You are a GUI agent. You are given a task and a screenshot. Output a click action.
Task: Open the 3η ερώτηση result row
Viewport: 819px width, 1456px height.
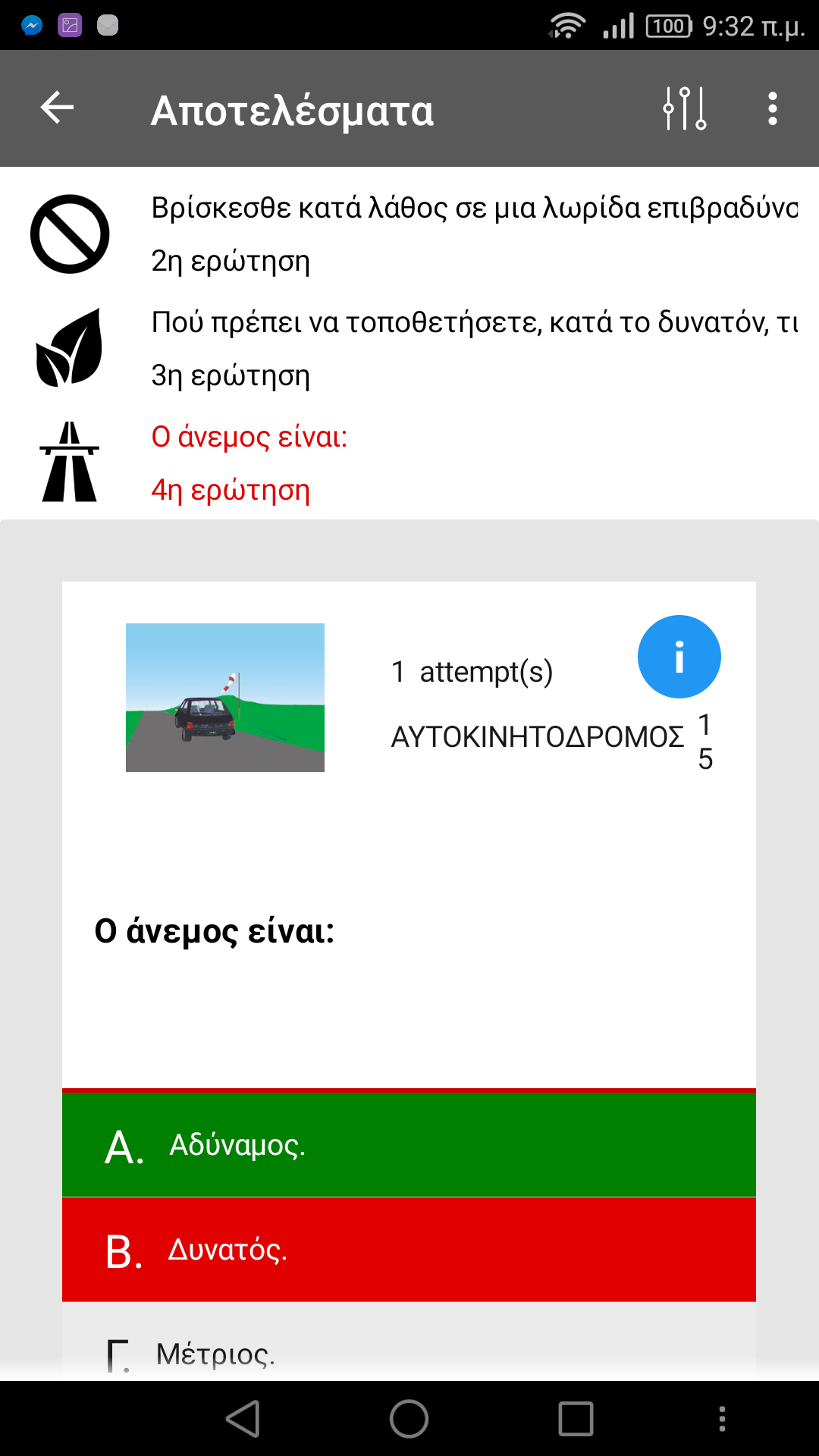tap(409, 349)
